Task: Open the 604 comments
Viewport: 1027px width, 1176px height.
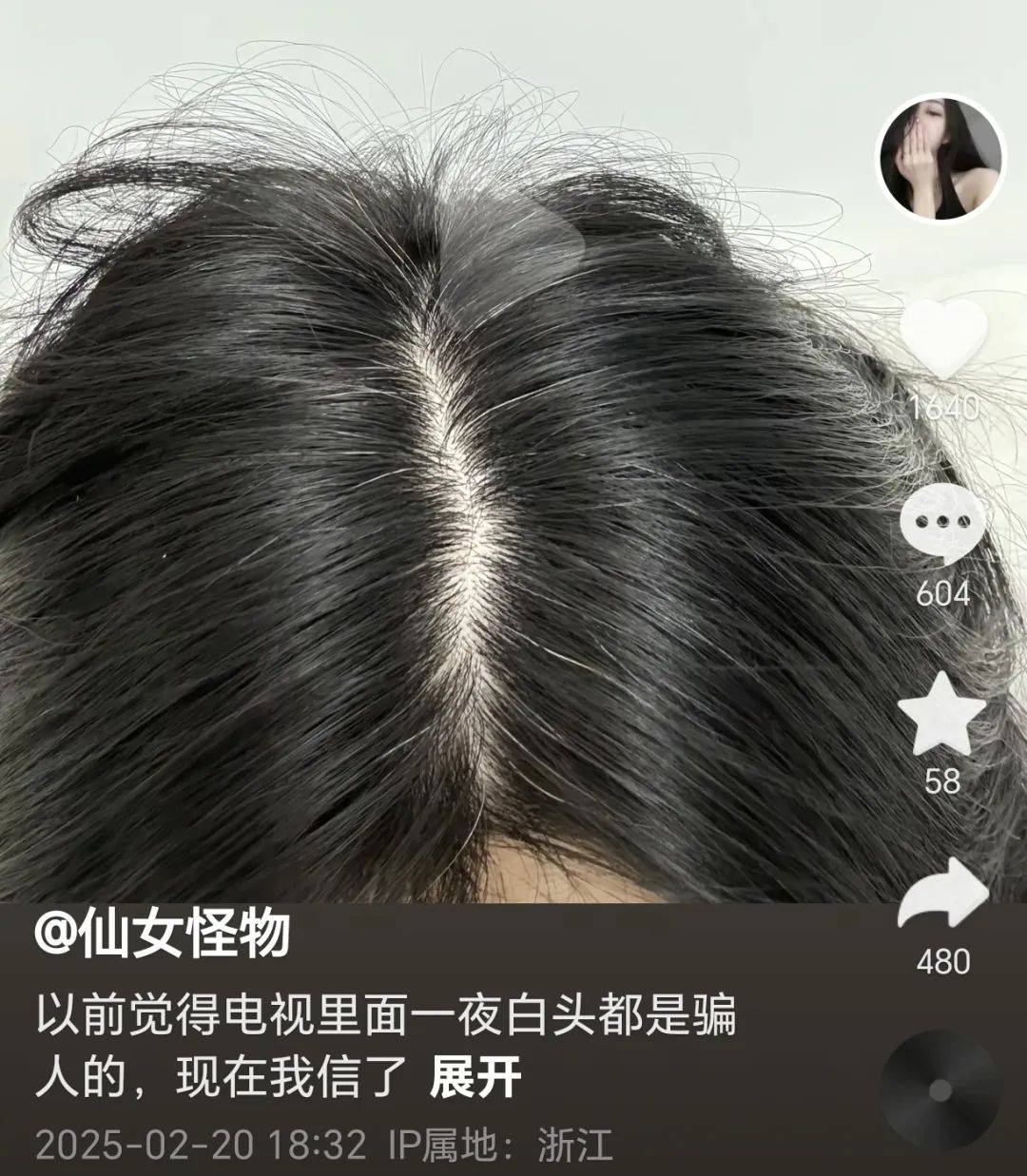Action: click(943, 526)
